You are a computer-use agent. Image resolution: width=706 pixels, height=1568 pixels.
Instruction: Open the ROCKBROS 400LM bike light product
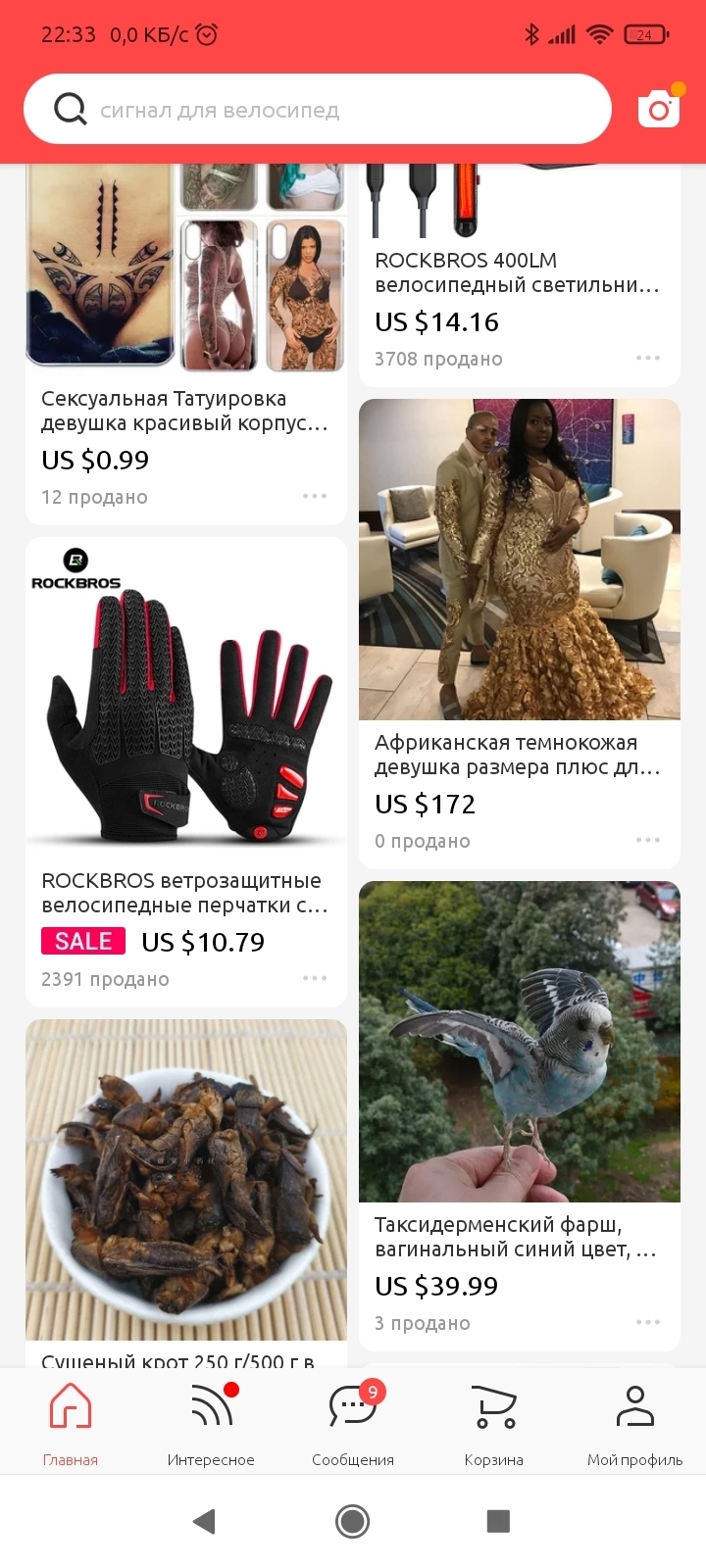pos(518,272)
